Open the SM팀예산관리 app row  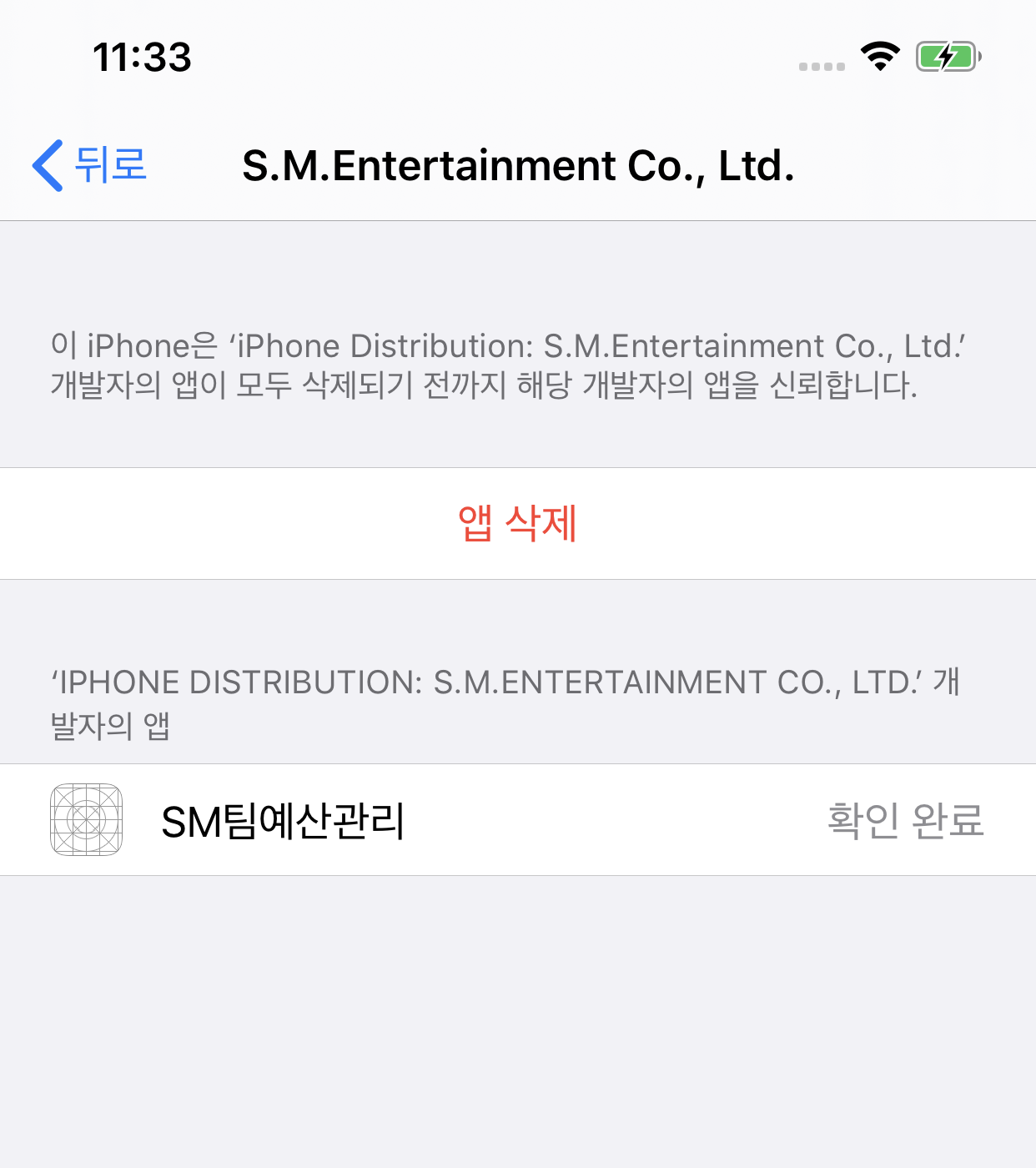click(517, 820)
